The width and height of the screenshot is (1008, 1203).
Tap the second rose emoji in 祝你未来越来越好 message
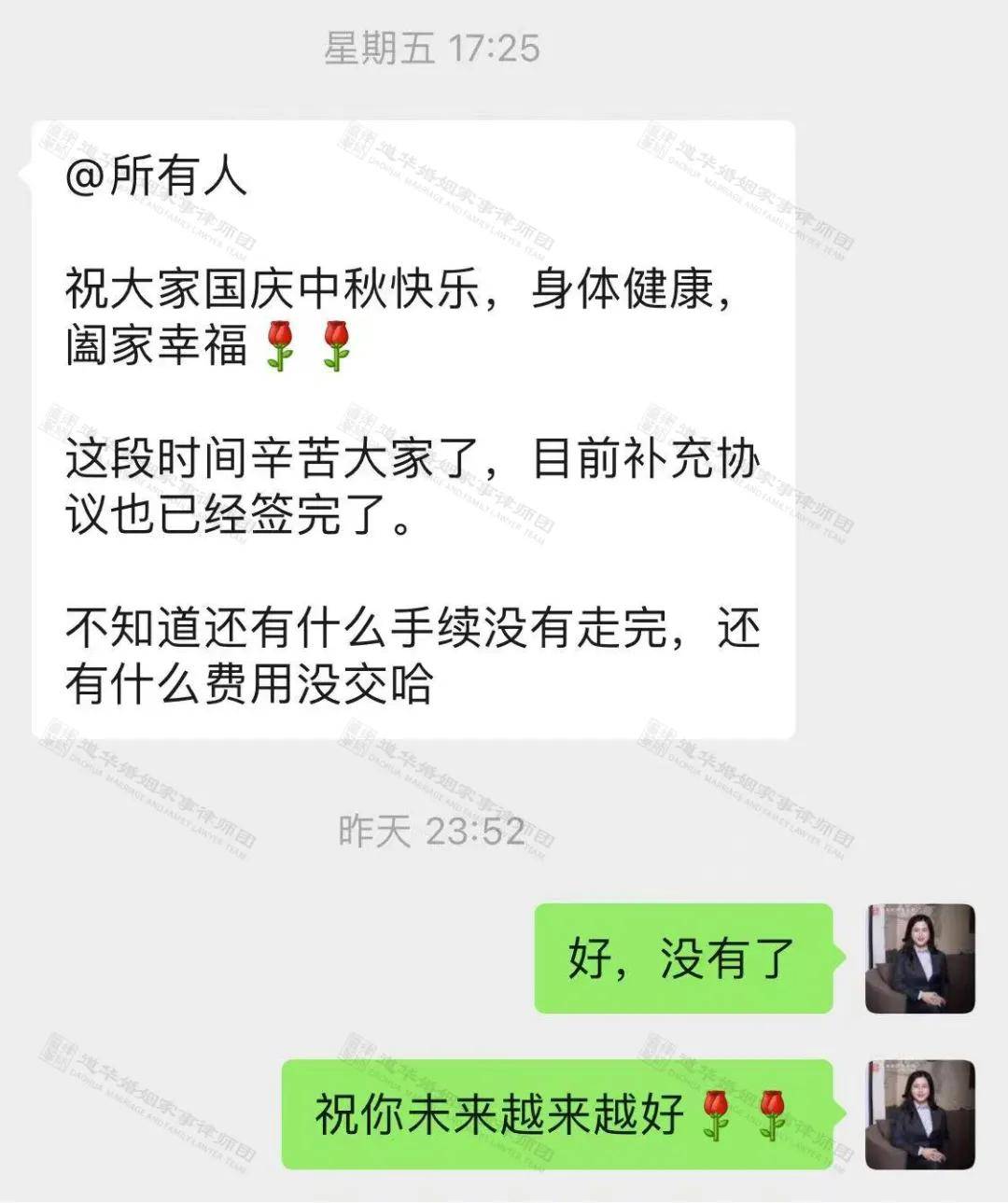[x=771, y=1112]
